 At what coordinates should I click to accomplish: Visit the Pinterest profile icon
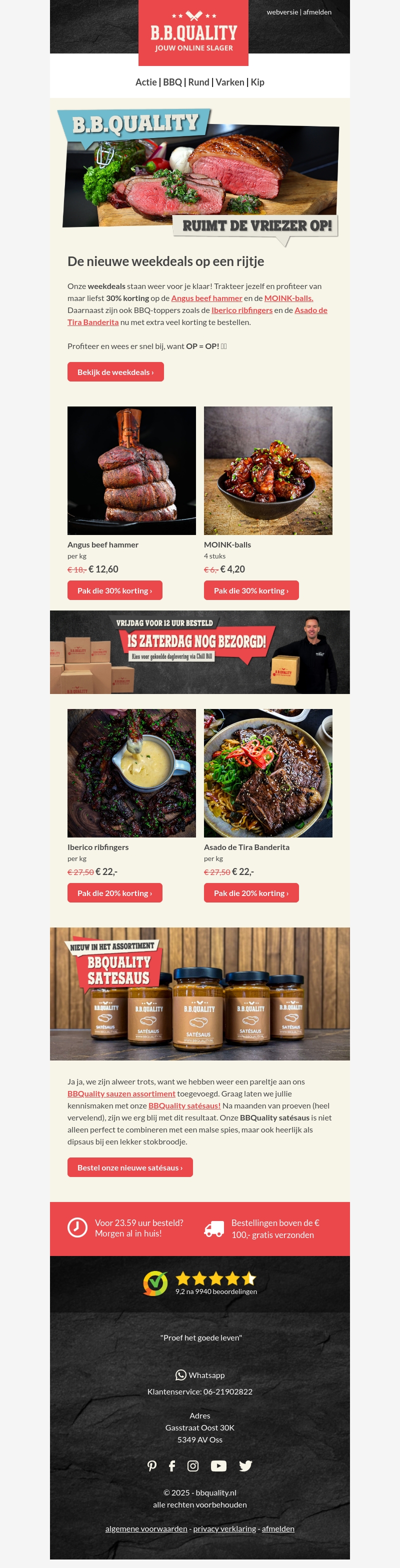[x=152, y=1465]
